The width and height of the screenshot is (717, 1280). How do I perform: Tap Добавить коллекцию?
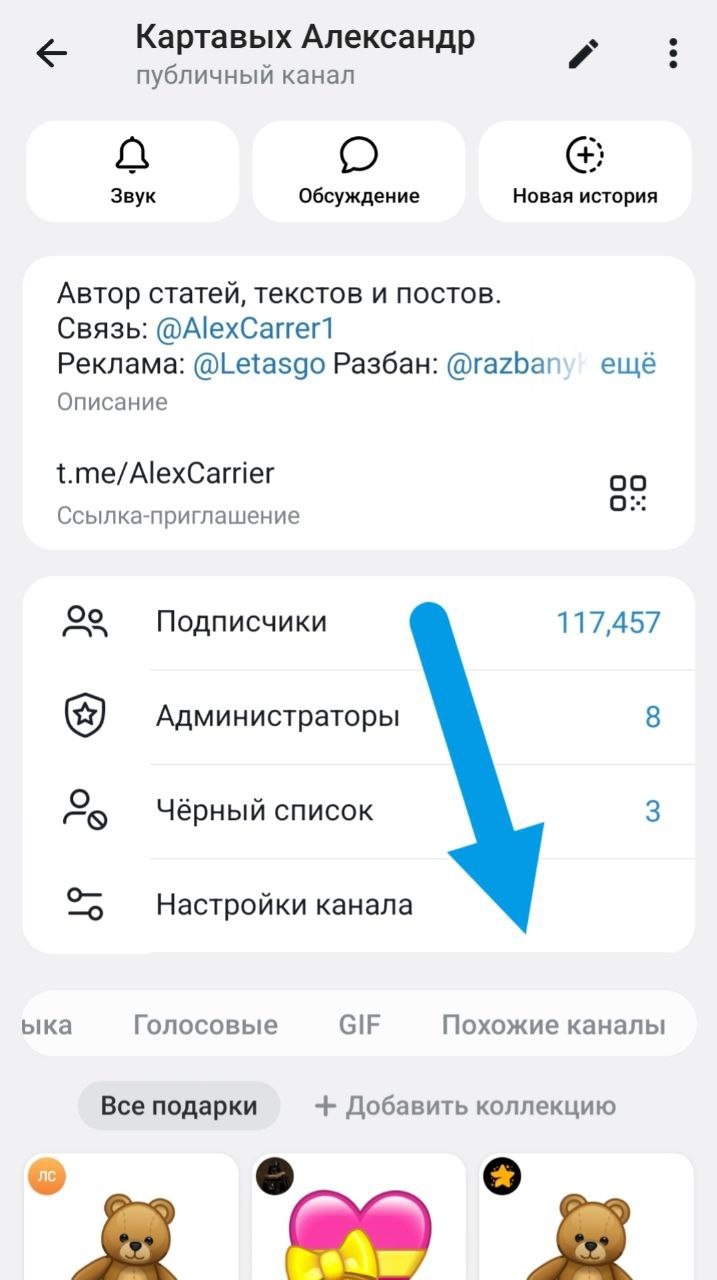click(465, 1106)
